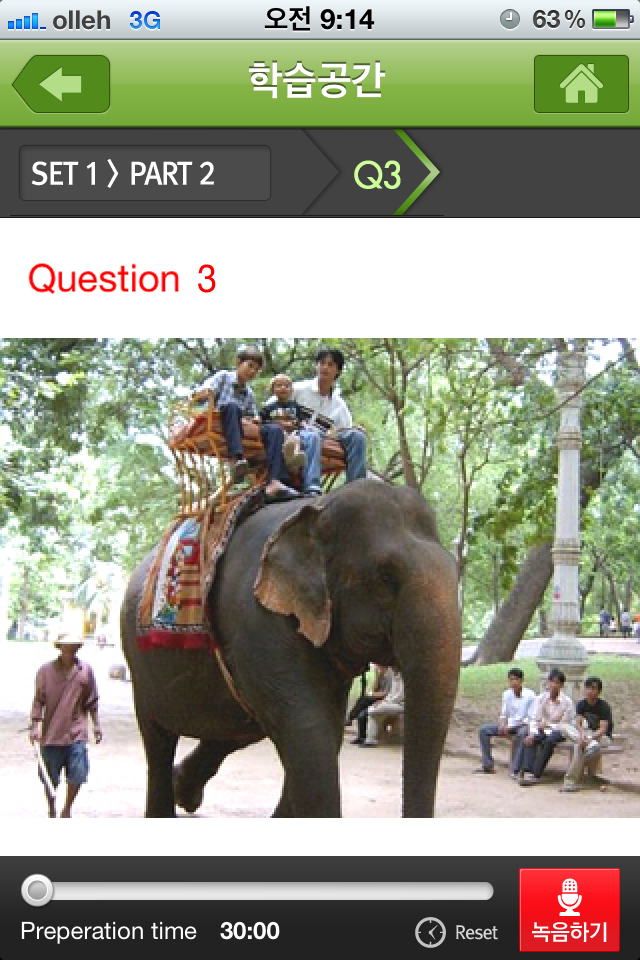Open the home screen icon
This screenshot has height=960, width=640.
coord(581,84)
